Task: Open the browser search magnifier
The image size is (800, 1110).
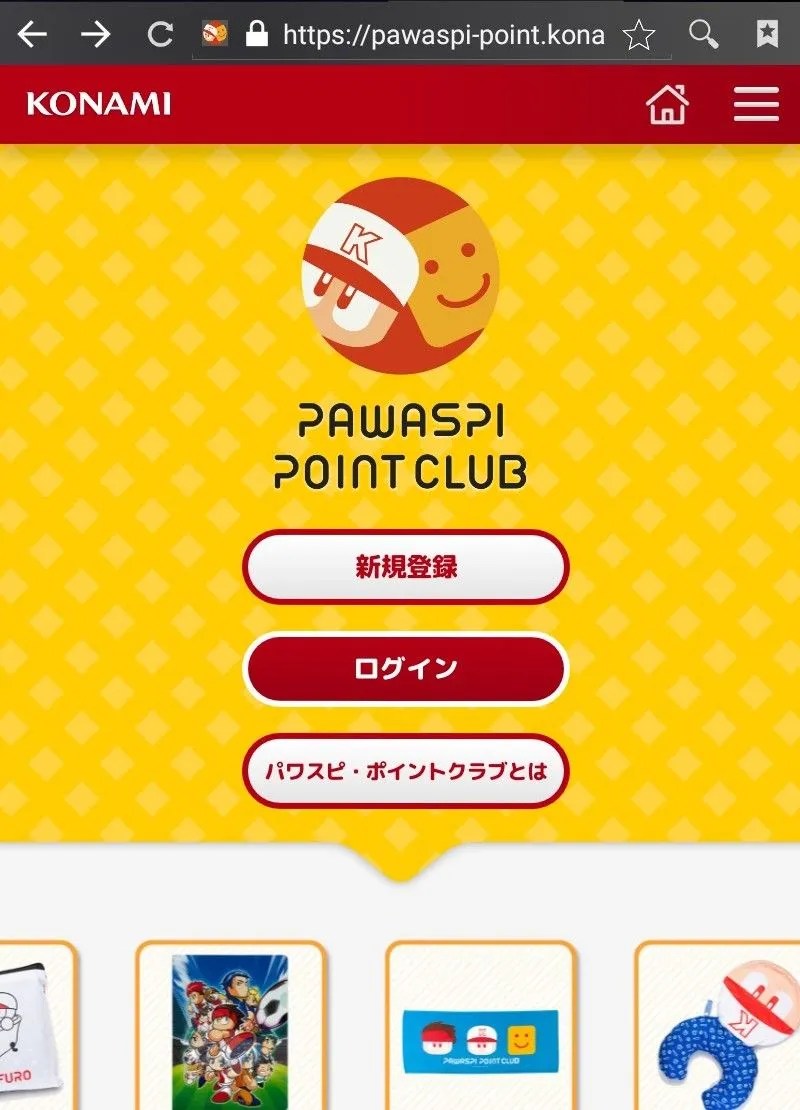Action: [x=704, y=35]
